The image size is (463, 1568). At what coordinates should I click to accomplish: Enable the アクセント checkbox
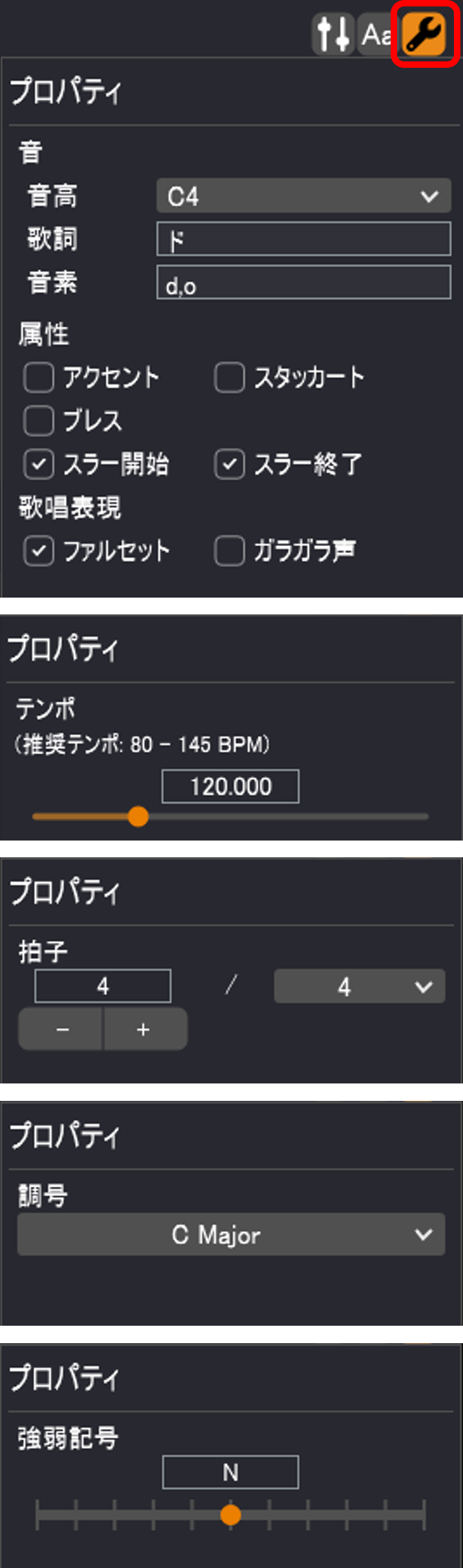pyautogui.click(x=39, y=378)
